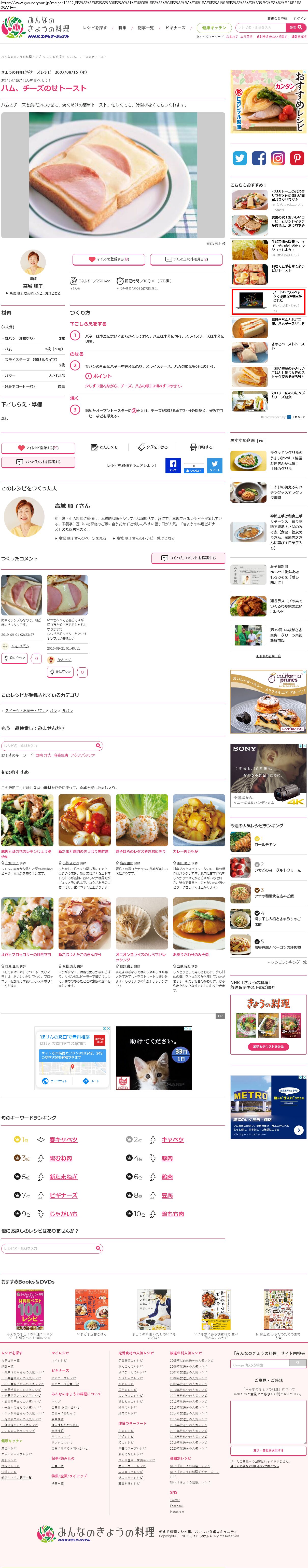Add recipe with top マイレシピ登録する button
This screenshot has height=1568, width=308.
(108, 259)
